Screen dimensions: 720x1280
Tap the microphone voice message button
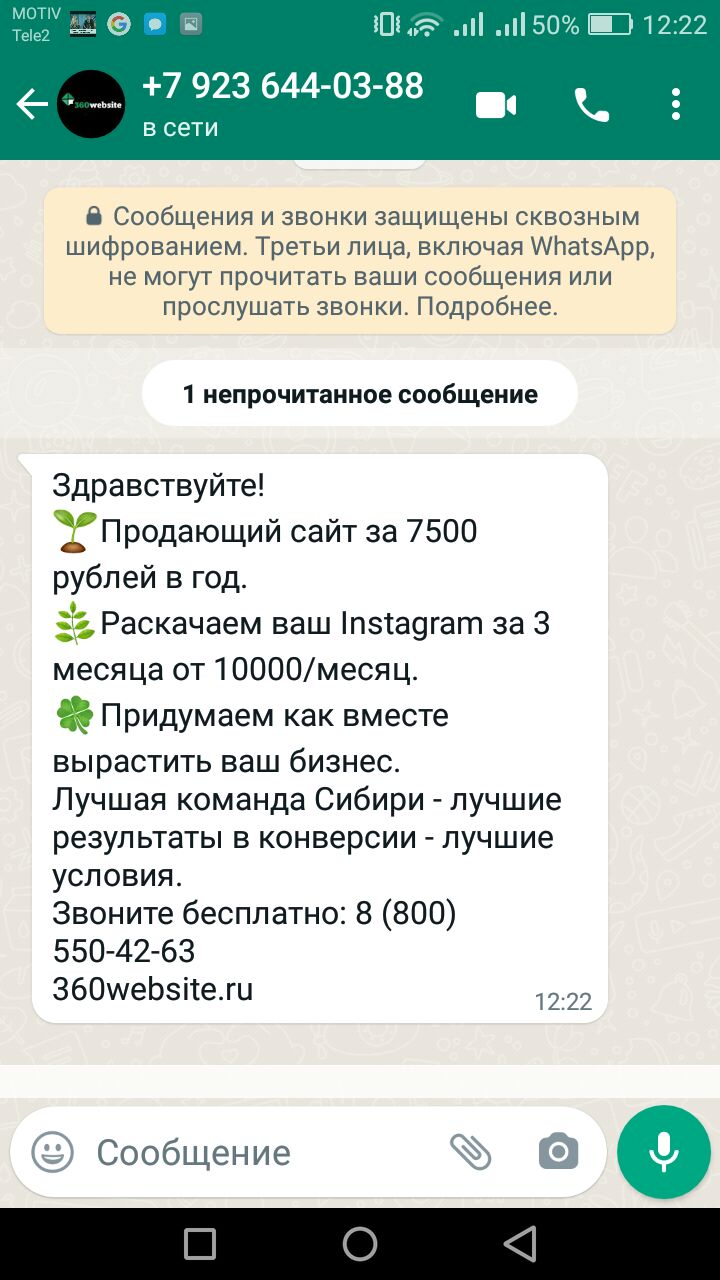[x=663, y=1152]
